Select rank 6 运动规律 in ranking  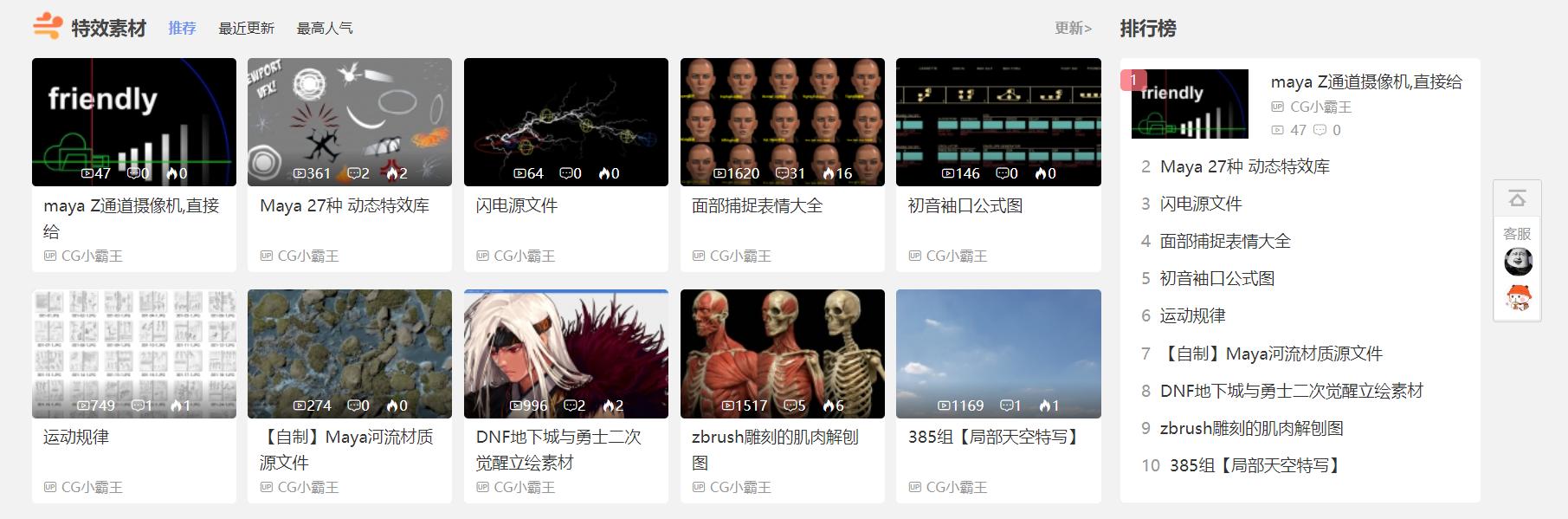(x=1192, y=315)
